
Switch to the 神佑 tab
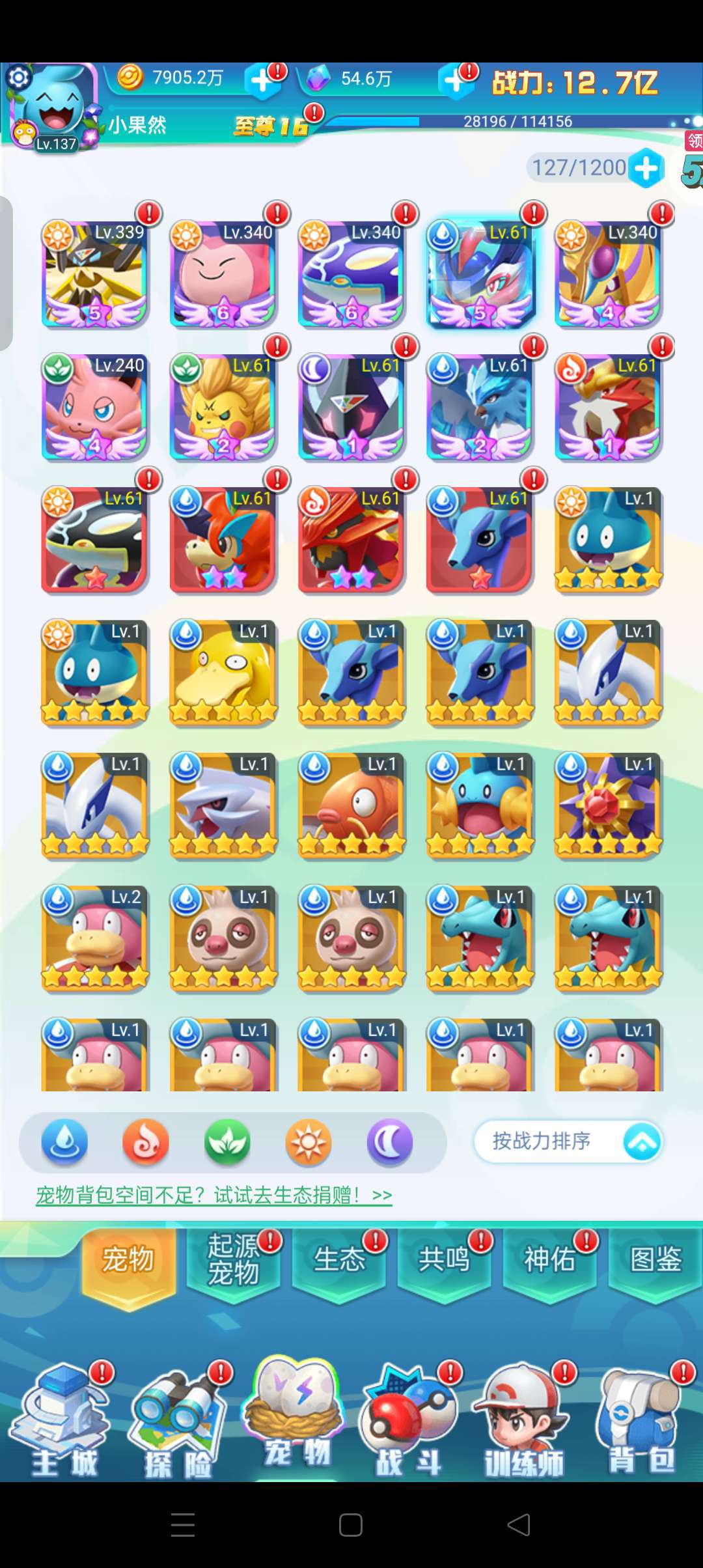tap(549, 1259)
